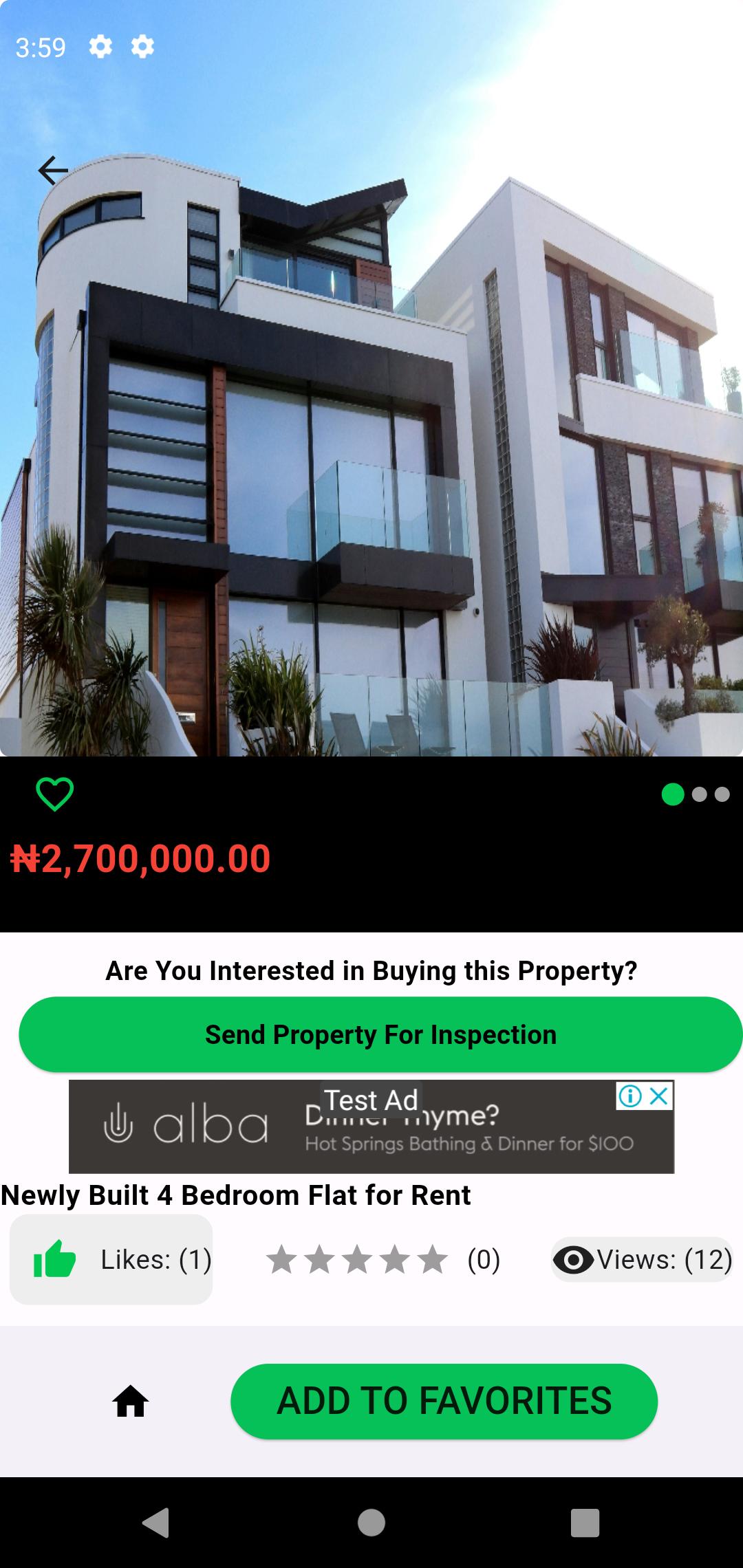Image resolution: width=743 pixels, height=1568 pixels.
Task: Tap the system back button
Action: [x=156, y=1523]
